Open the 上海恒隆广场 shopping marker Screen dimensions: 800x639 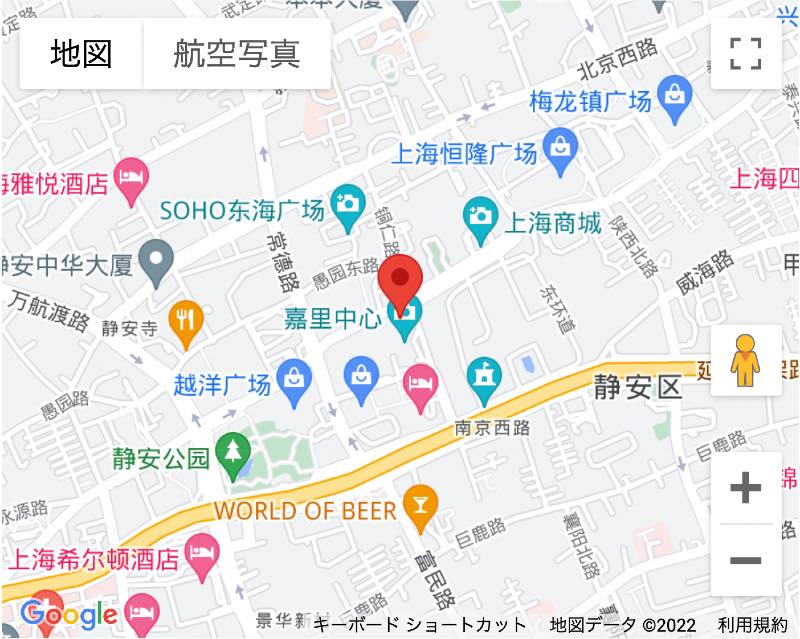(554, 153)
